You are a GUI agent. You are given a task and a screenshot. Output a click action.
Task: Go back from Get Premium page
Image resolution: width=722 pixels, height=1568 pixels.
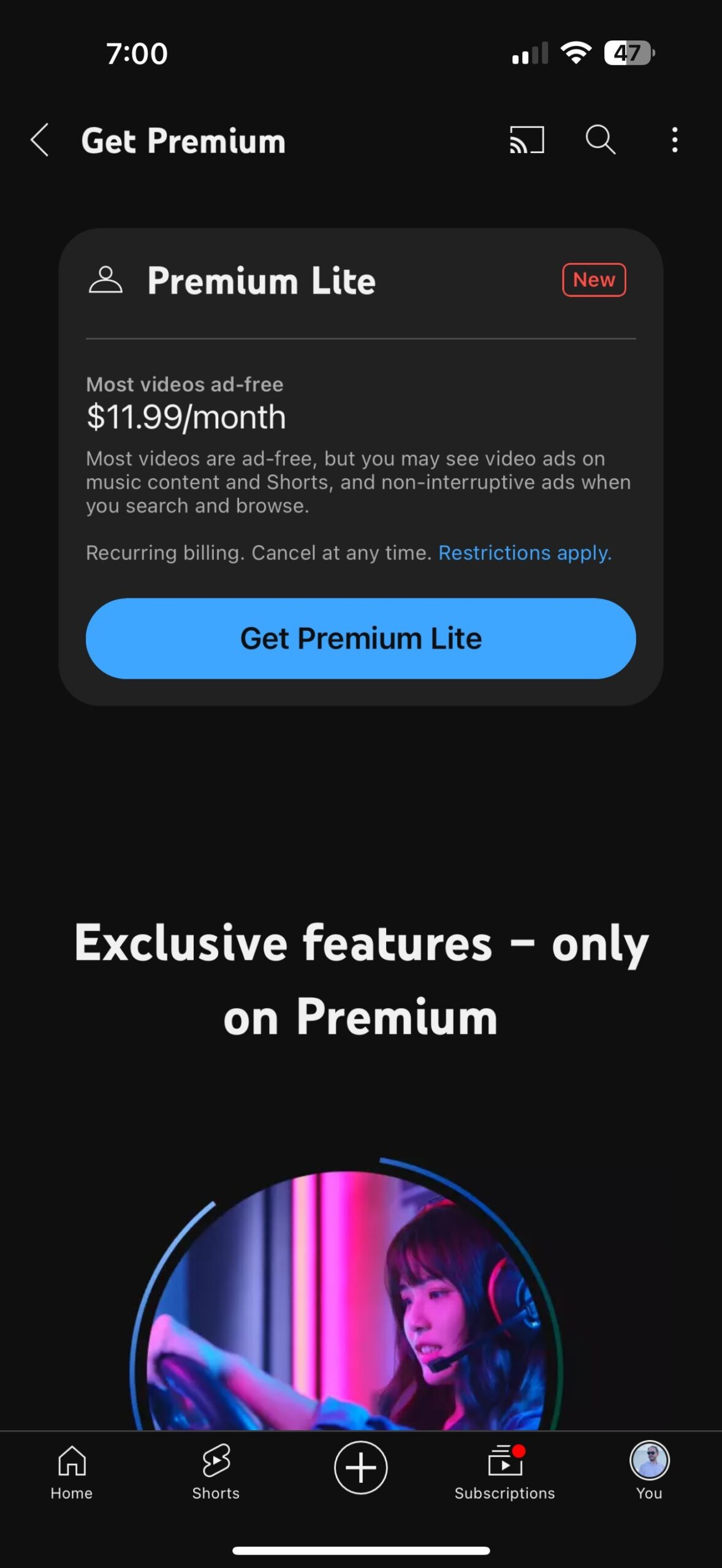[40, 140]
